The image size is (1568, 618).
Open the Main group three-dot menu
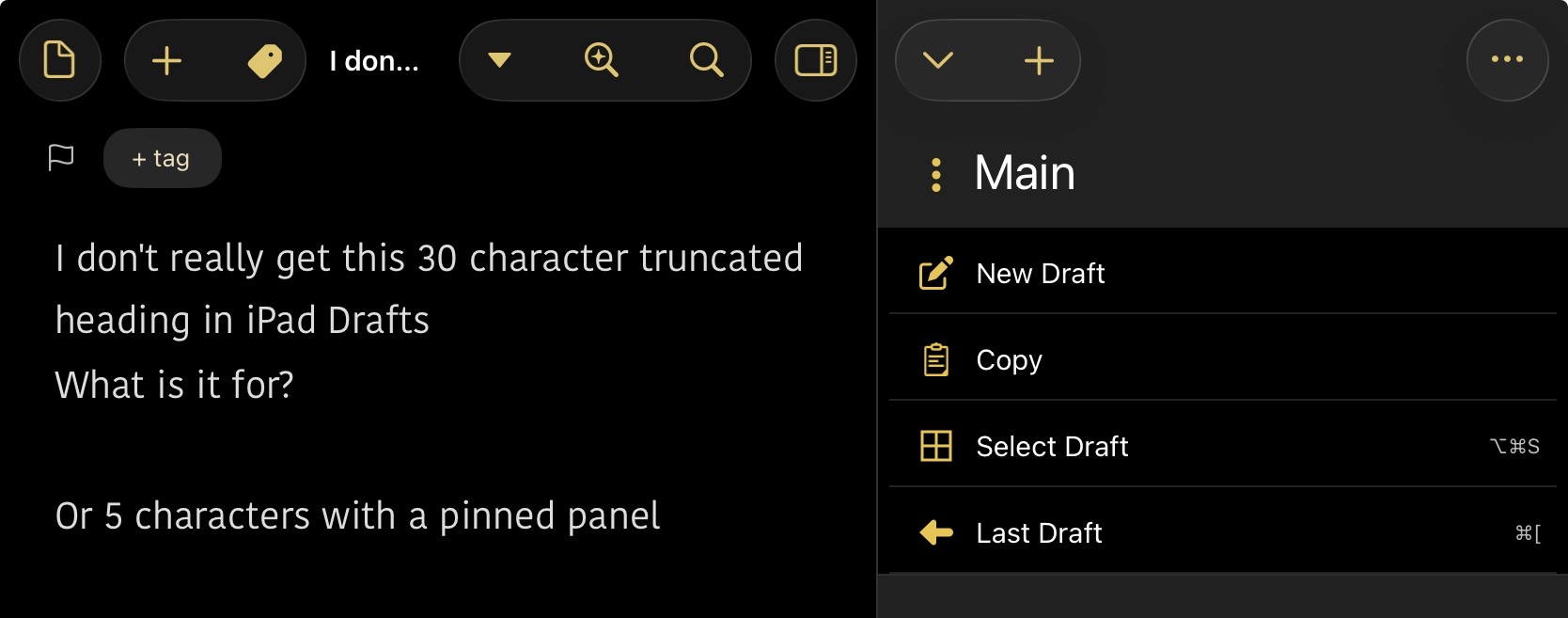(935, 175)
